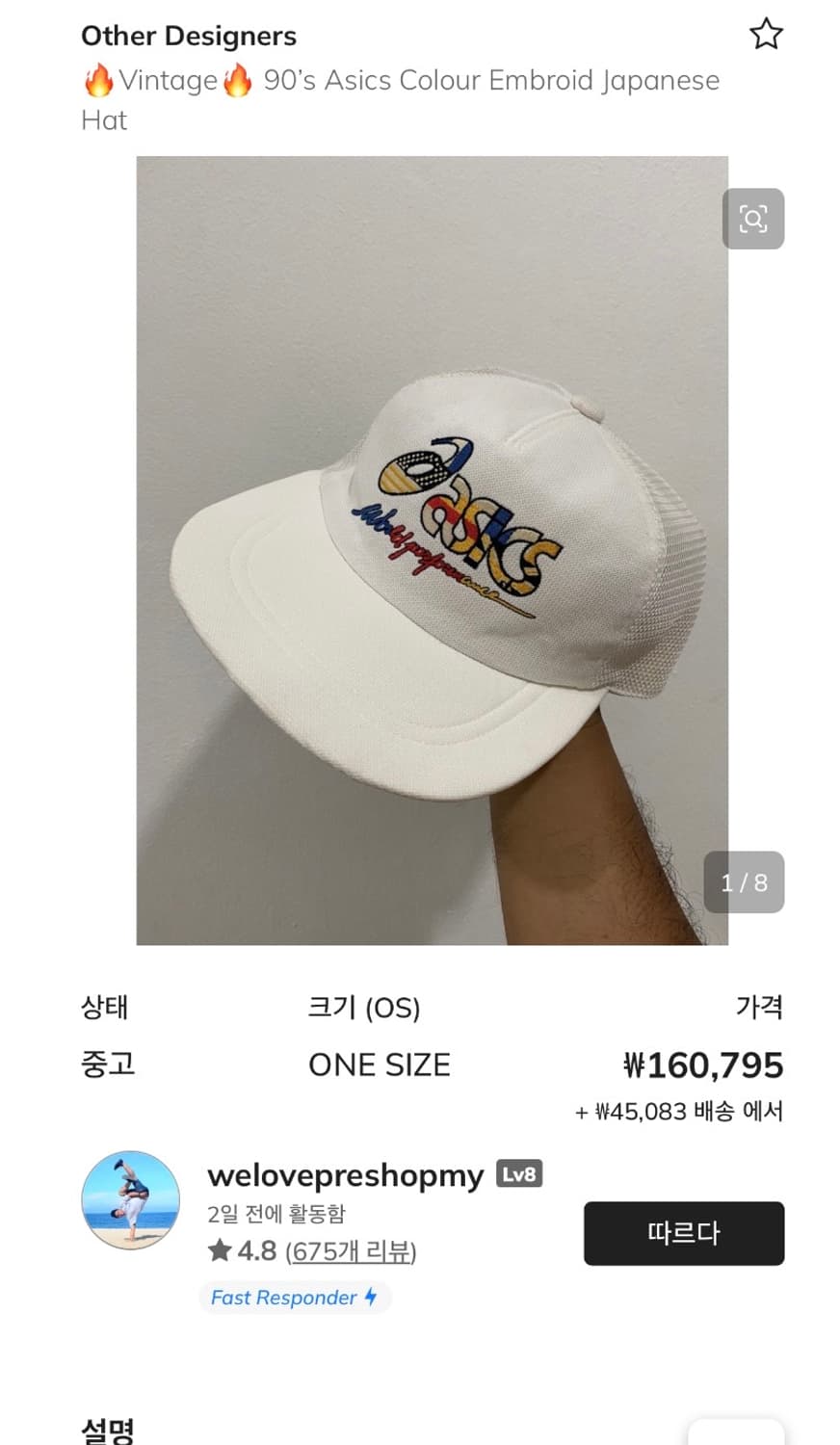Screen dimensions: 840x1445
Task: Click the fire emoji in the title
Action: click(x=96, y=80)
